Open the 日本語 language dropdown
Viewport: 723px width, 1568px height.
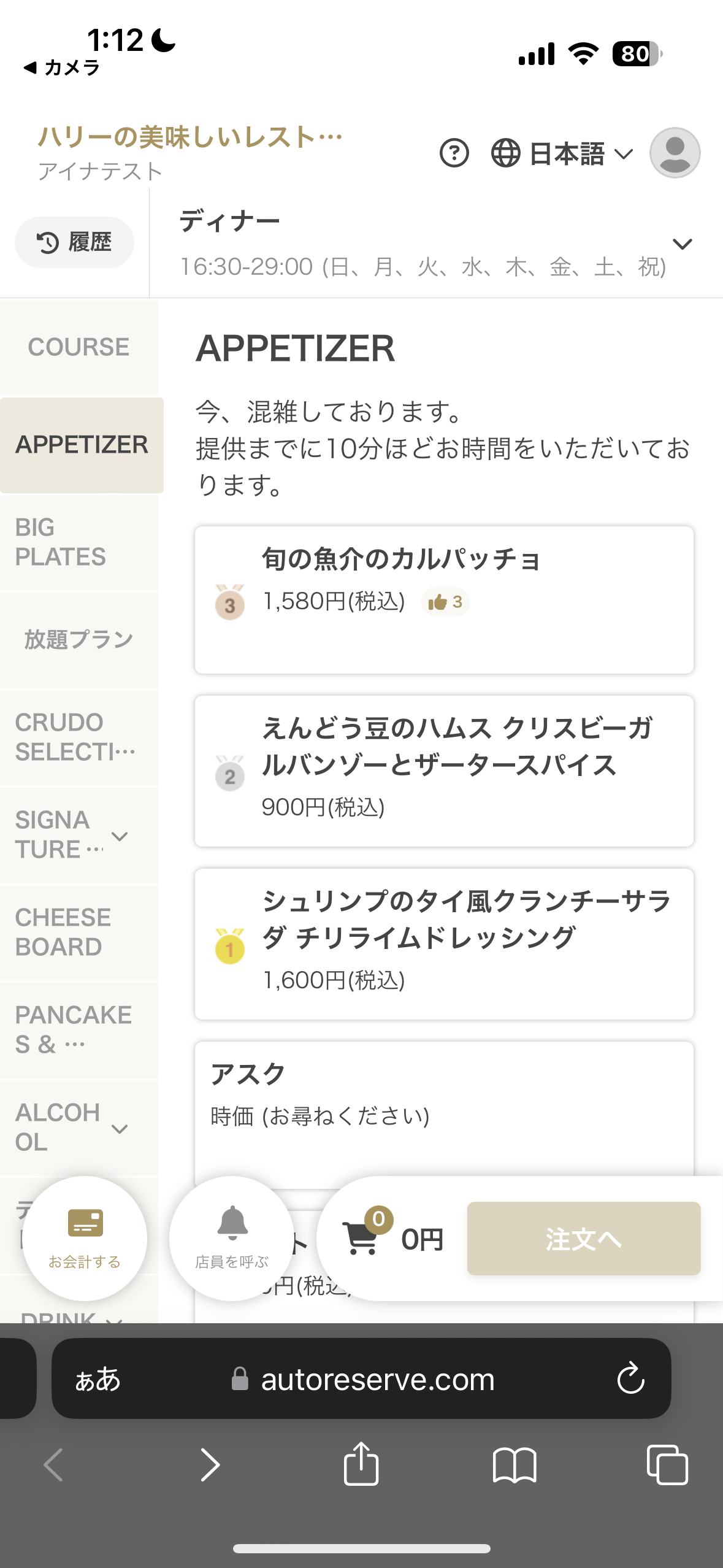click(562, 153)
